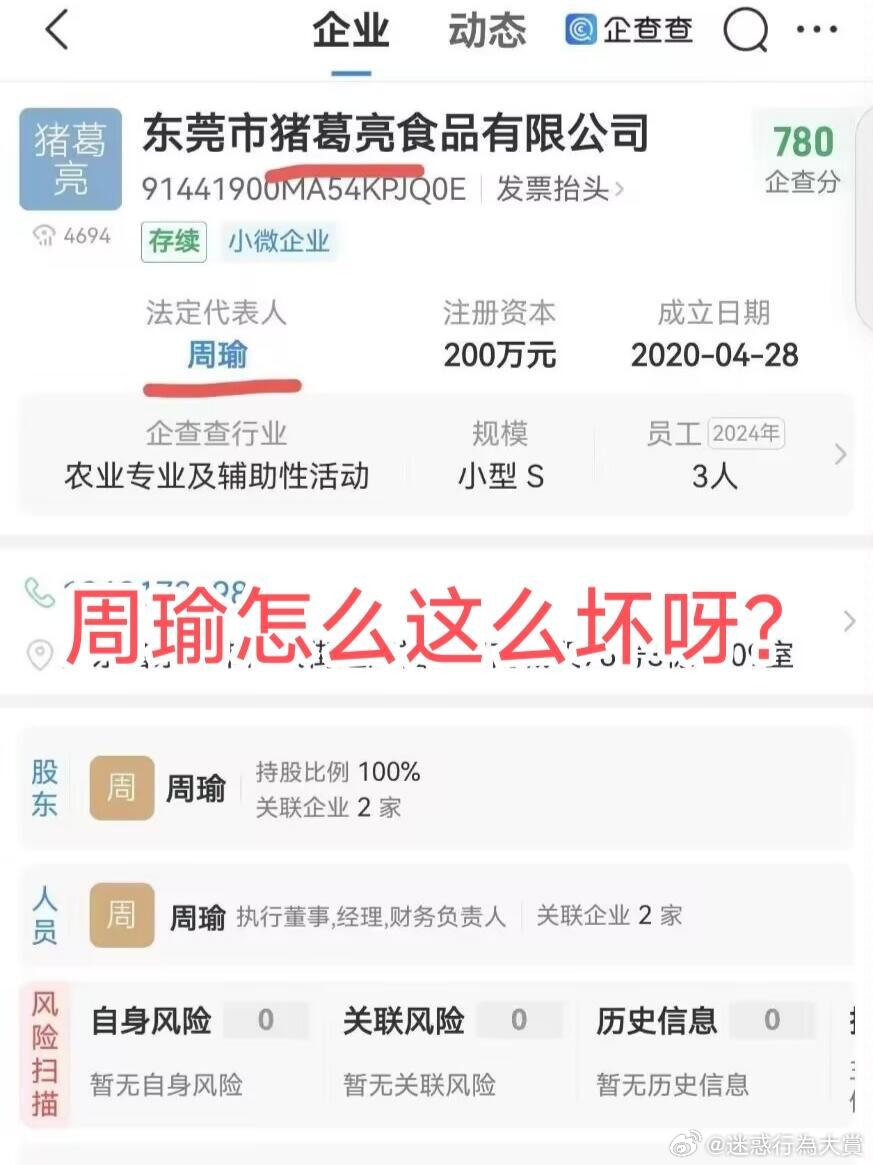Expand the industry row chevron
Viewport: 873px width, 1165px height.
[x=840, y=455]
